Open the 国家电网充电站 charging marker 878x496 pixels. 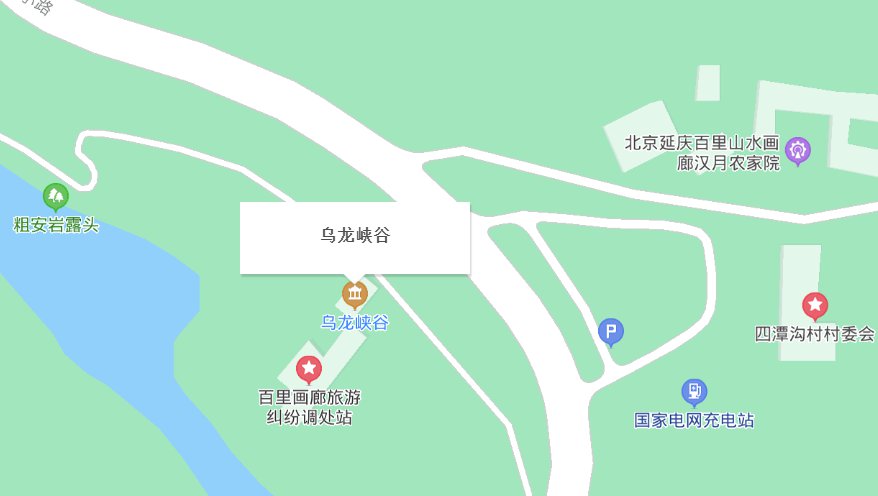coord(694,392)
